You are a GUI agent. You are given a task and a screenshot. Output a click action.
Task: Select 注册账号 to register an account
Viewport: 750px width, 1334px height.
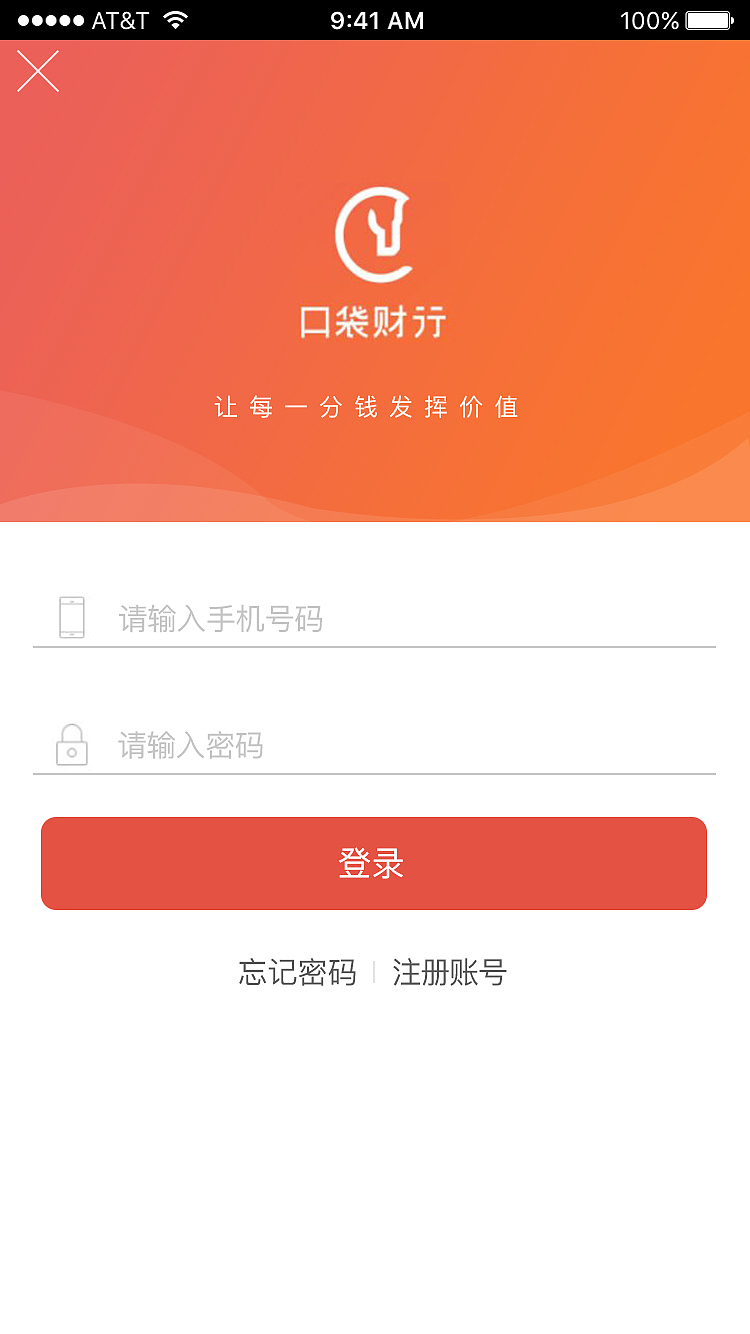(451, 972)
